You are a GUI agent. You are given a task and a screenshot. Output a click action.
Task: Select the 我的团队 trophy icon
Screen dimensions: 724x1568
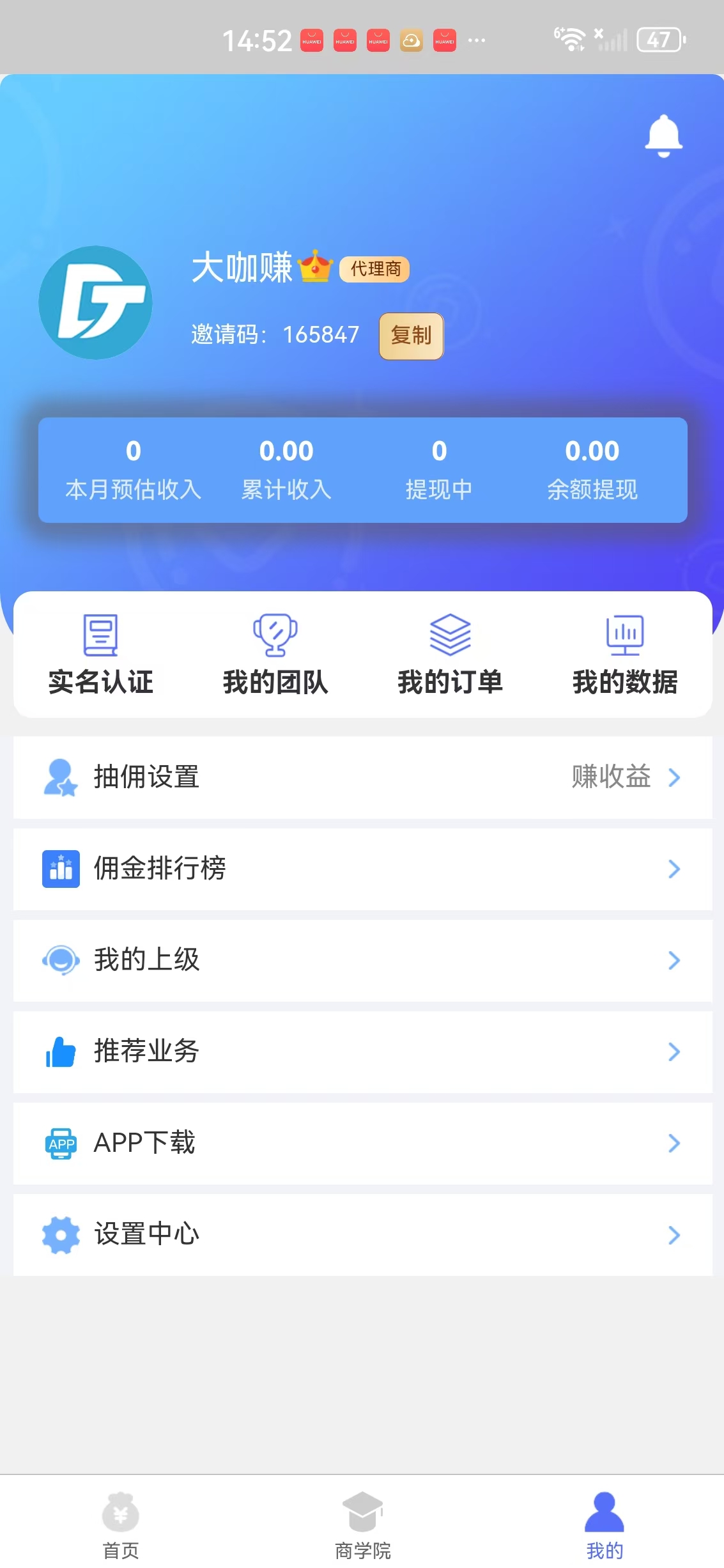[x=275, y=636]
